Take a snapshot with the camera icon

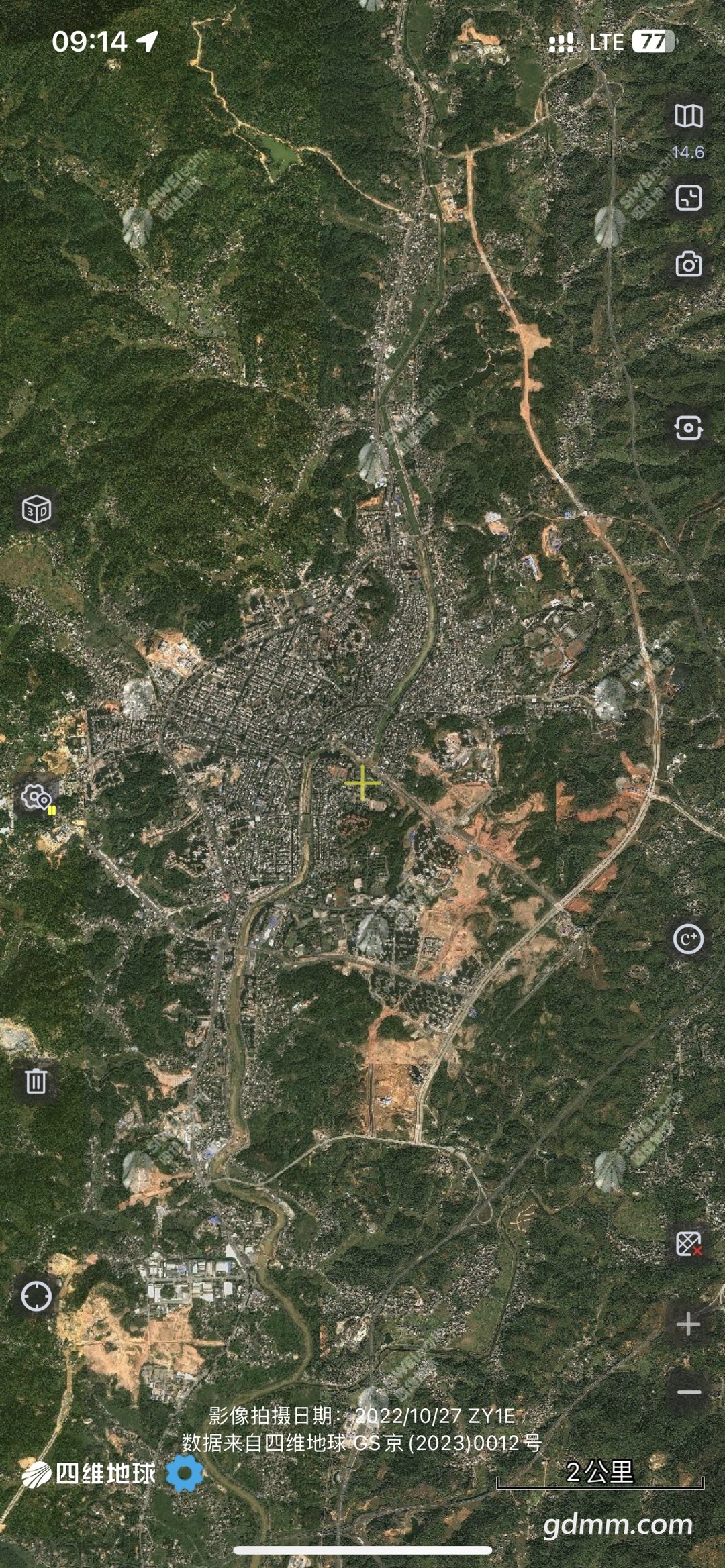pyautogui.click(x=688, y=264)
